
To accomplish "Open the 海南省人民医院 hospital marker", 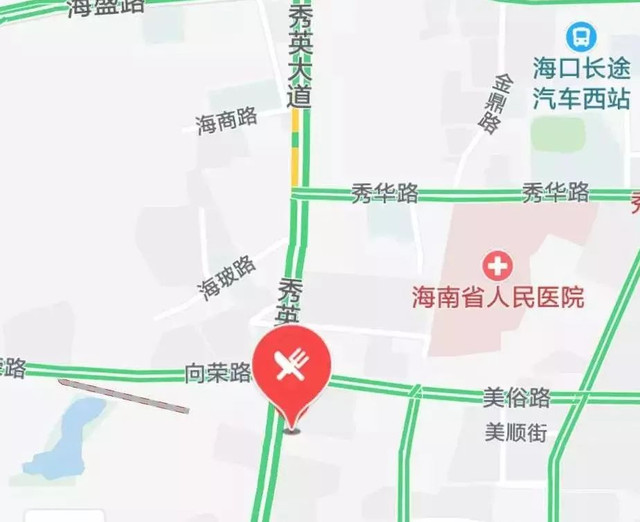I will [x=497, y=267].
